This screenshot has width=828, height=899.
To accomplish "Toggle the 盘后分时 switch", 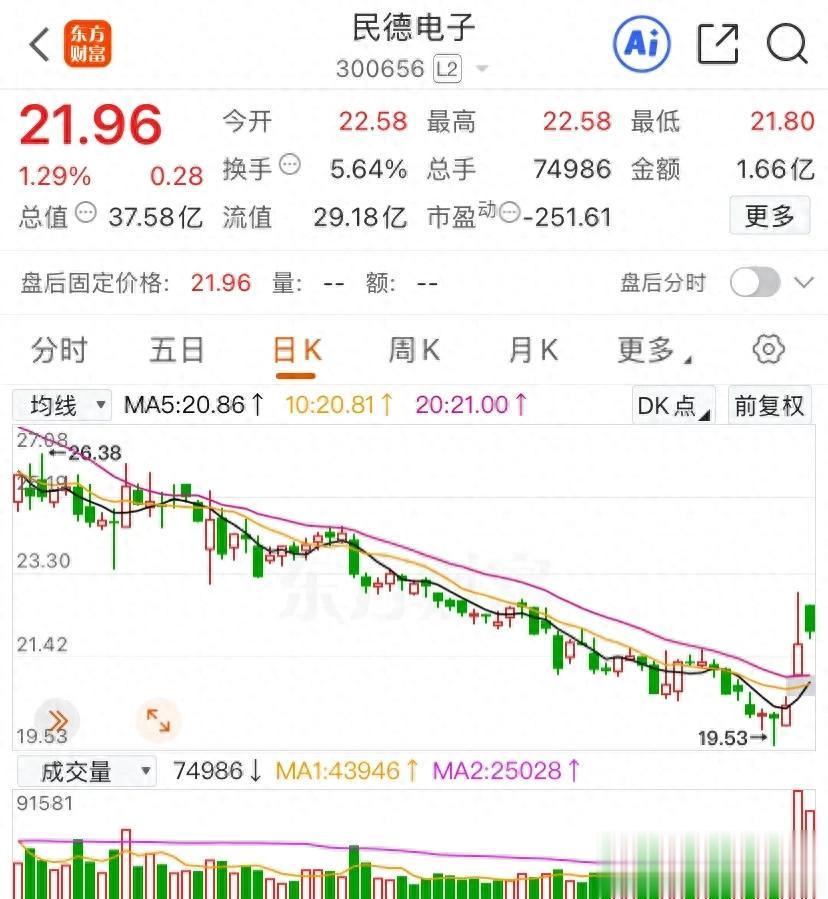I will pos(754,283).
